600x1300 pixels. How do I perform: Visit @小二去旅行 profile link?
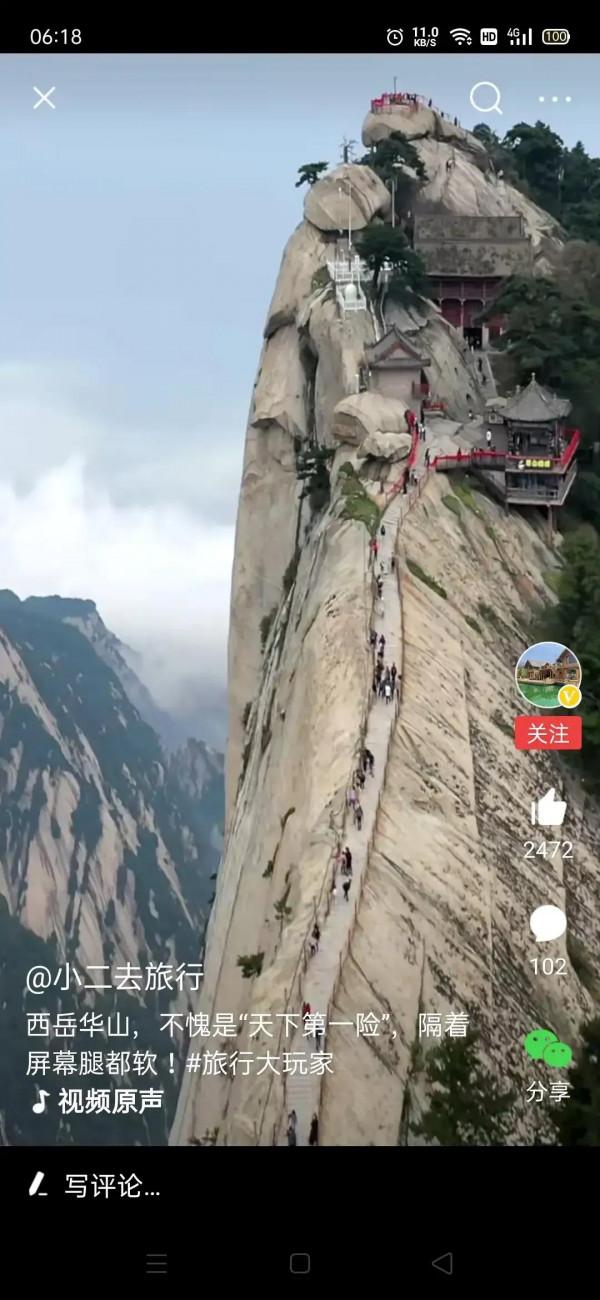tap(115, 977)
